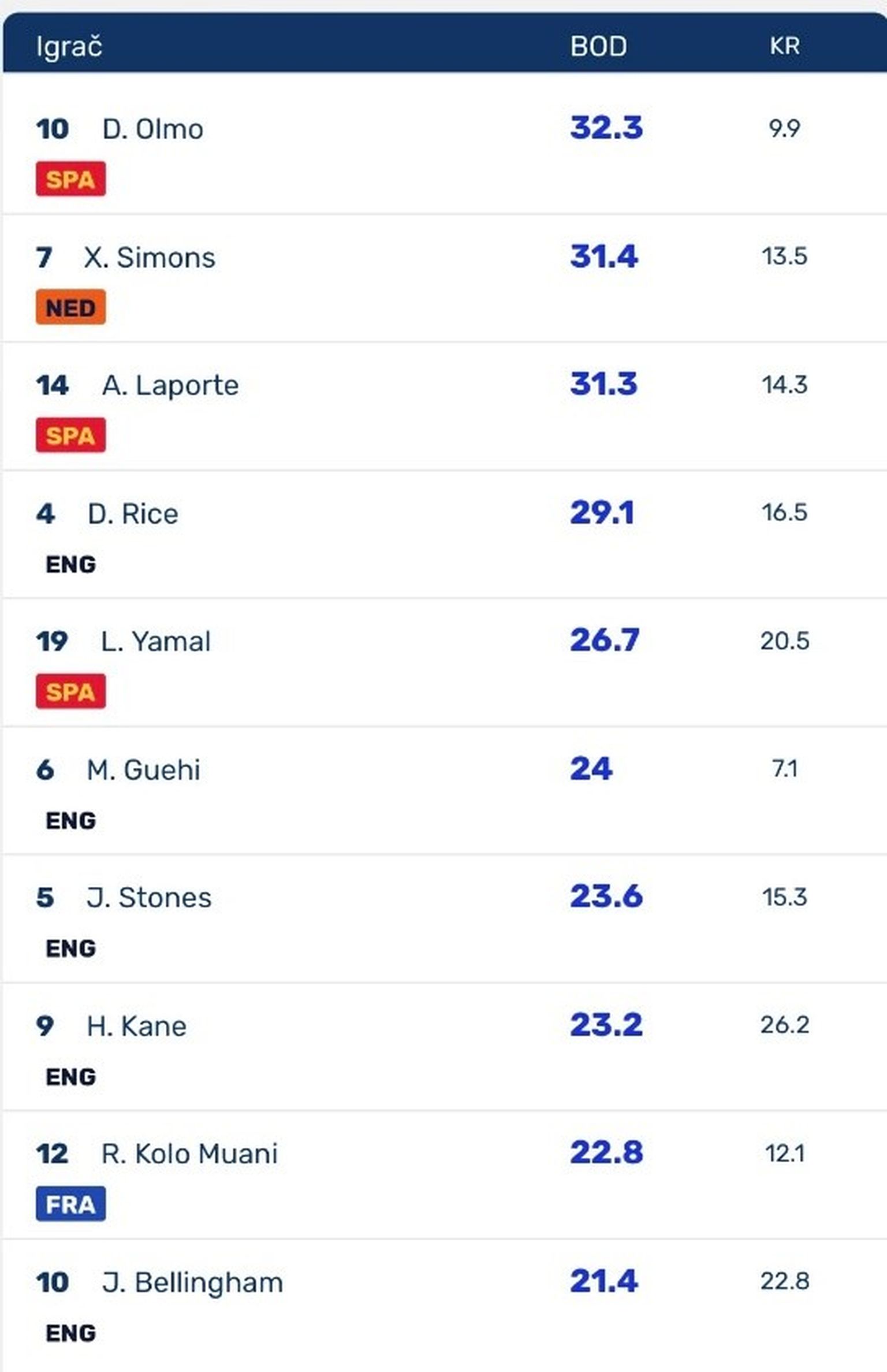Open J. Stones' player row
This screenshot has height=1372, width=887.
click(148, 897)
